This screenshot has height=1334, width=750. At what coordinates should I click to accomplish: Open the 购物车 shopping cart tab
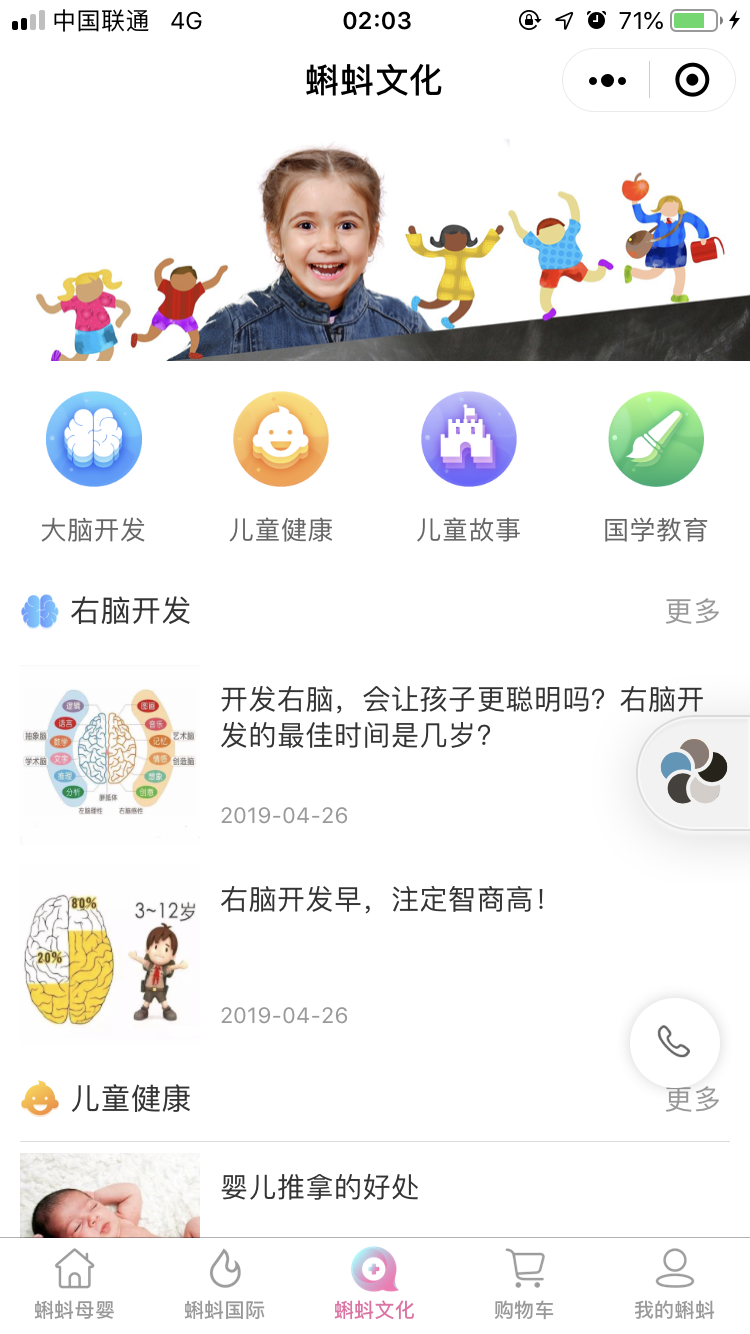524,1285
